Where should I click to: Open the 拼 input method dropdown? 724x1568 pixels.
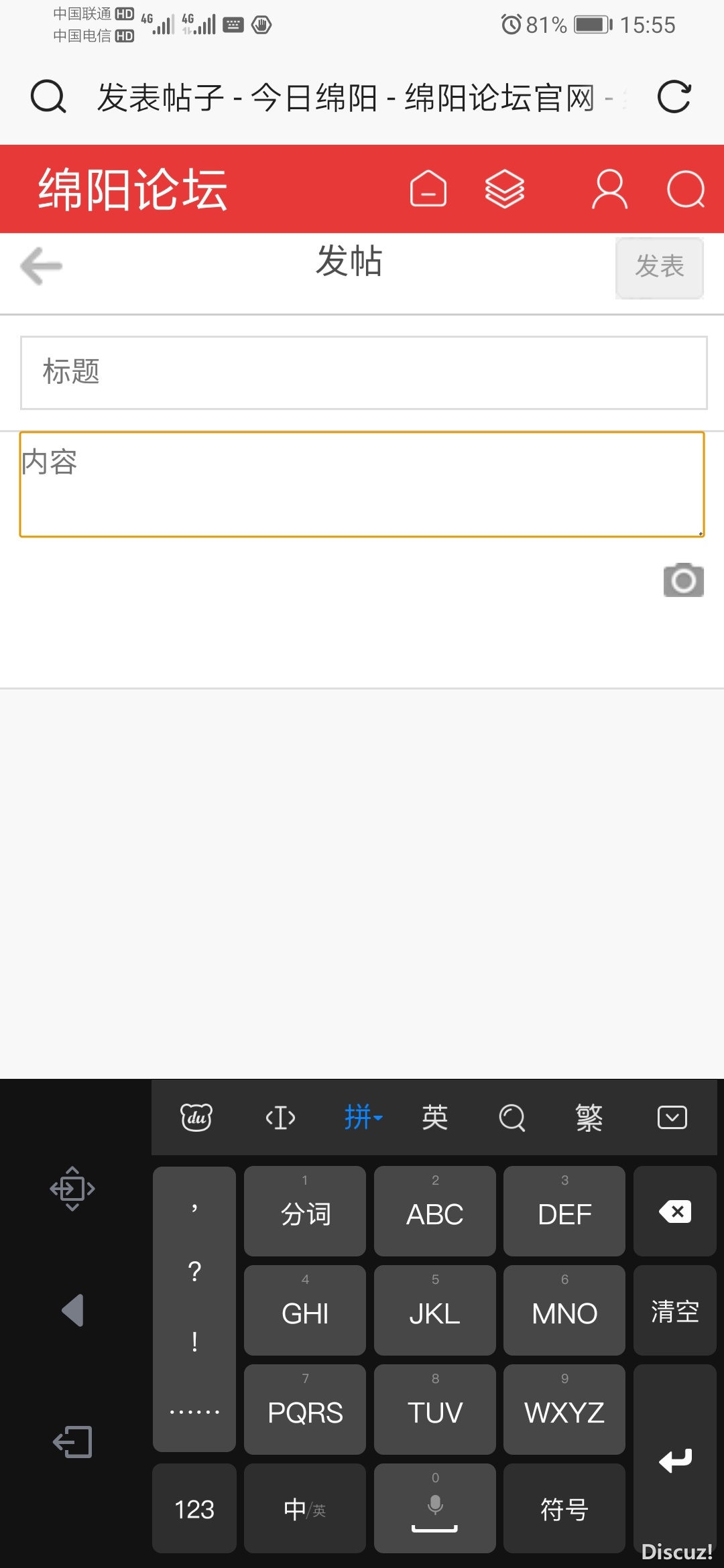coord(363,1117)
